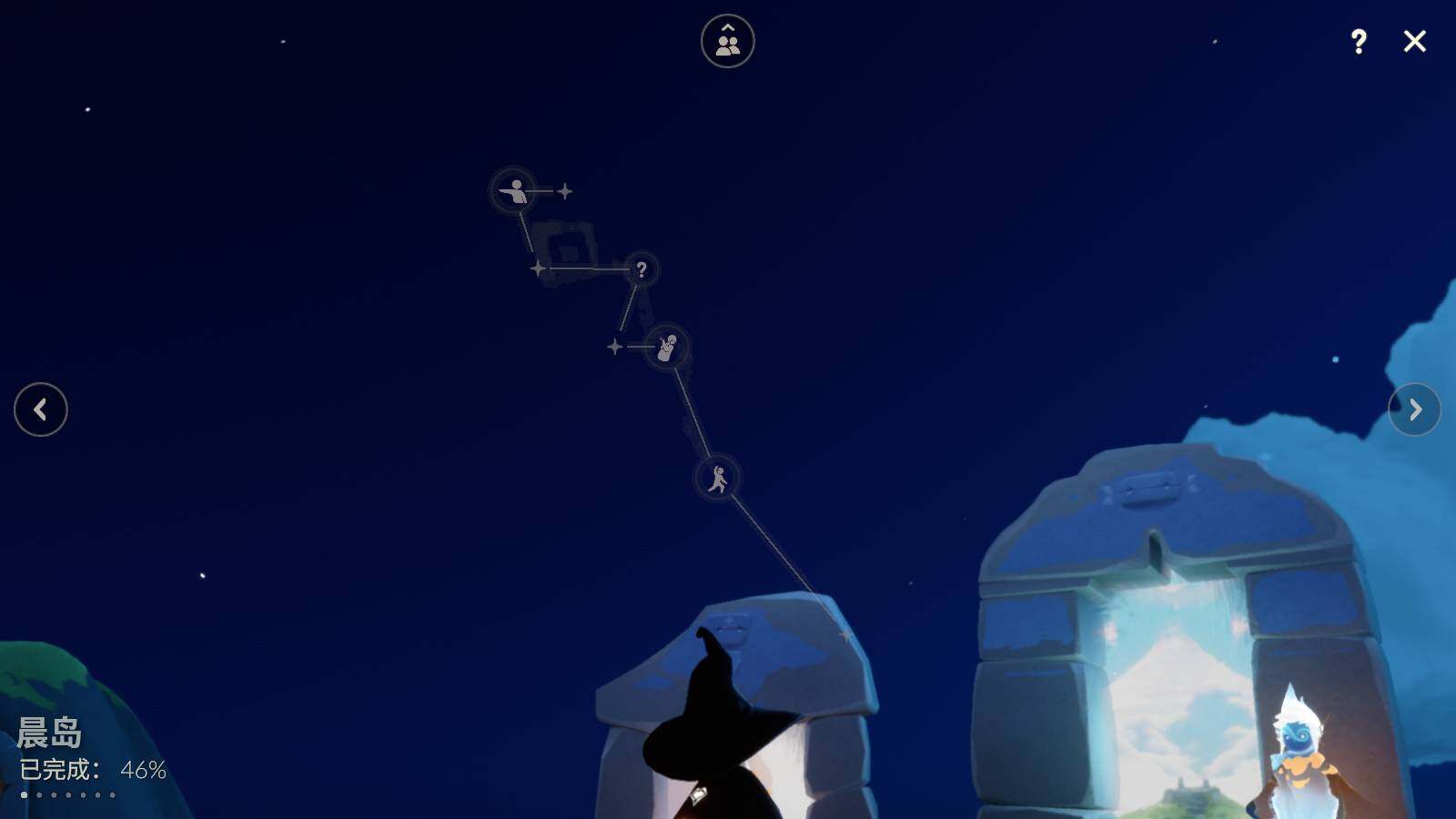Open the friends icon at top
Image resolution: width=1456 pixels, height=819 pixels.
point(728,41)
